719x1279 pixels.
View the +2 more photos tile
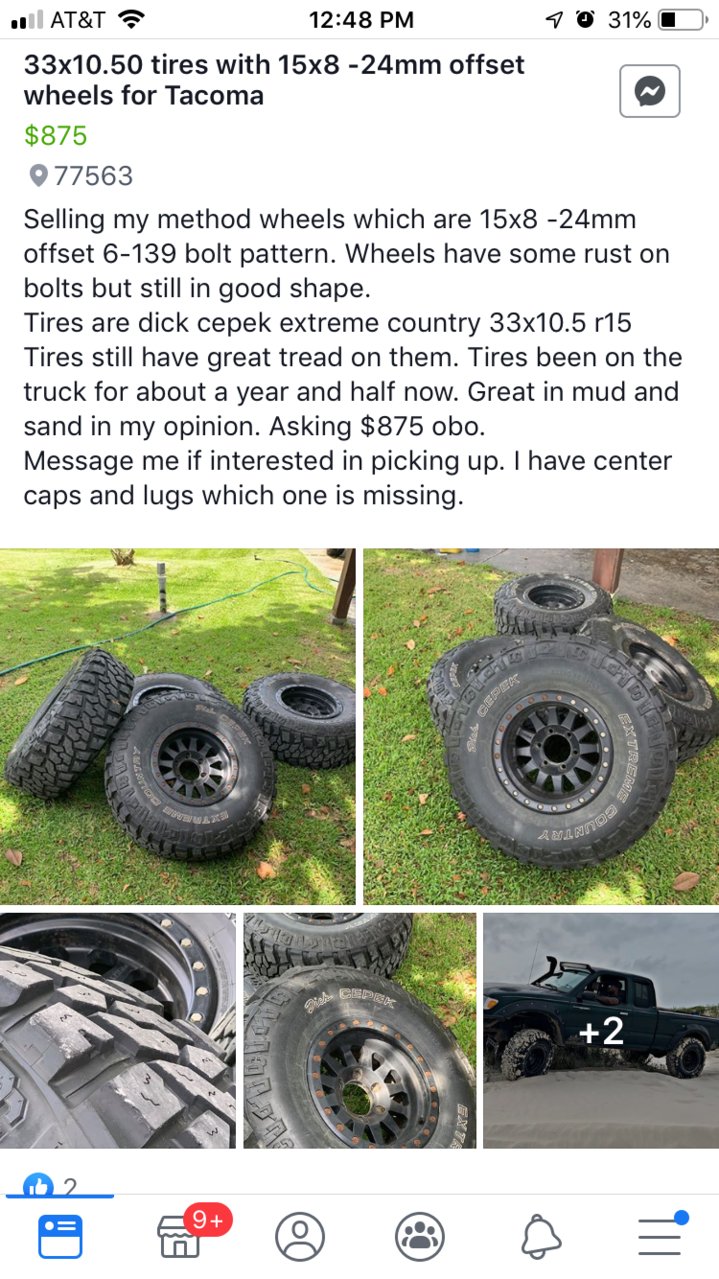click(601, 1030)
